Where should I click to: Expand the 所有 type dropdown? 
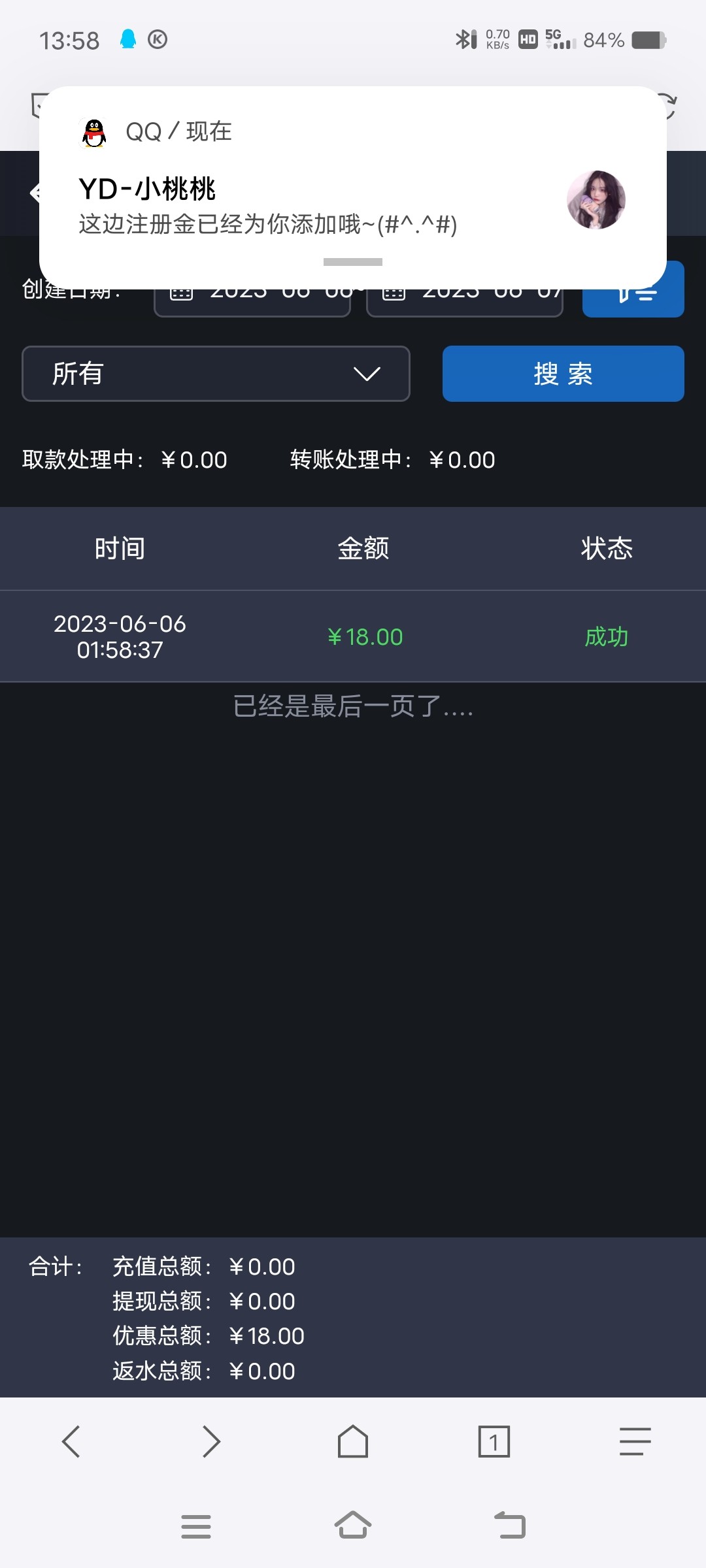coord(216,374)
